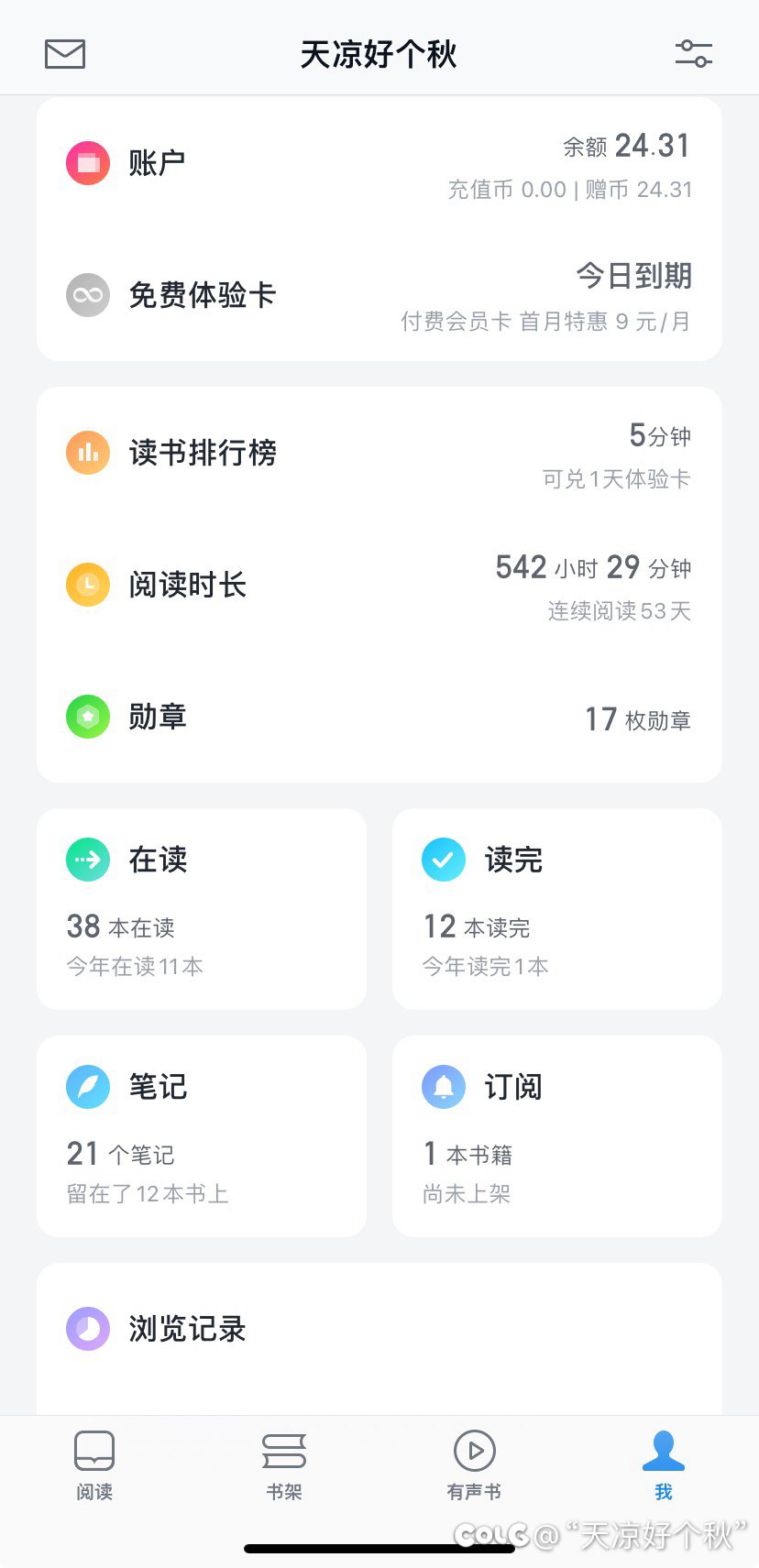Open the settings sliders icon
759x1568 pixels.
pos(693,54)
